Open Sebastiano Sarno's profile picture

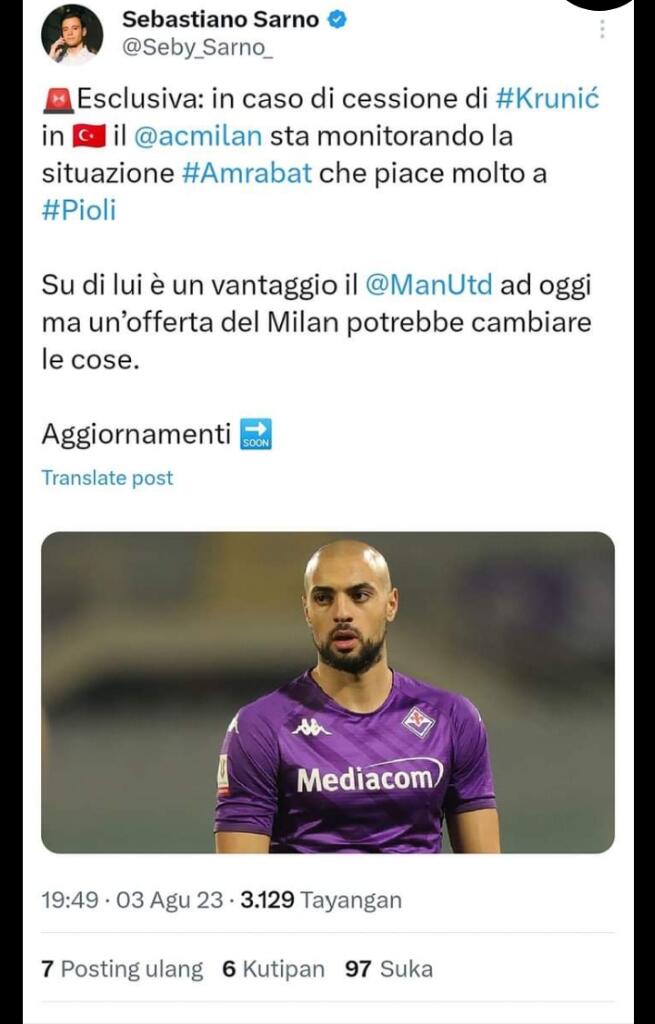pyautogui.click(x=71, y=35)
